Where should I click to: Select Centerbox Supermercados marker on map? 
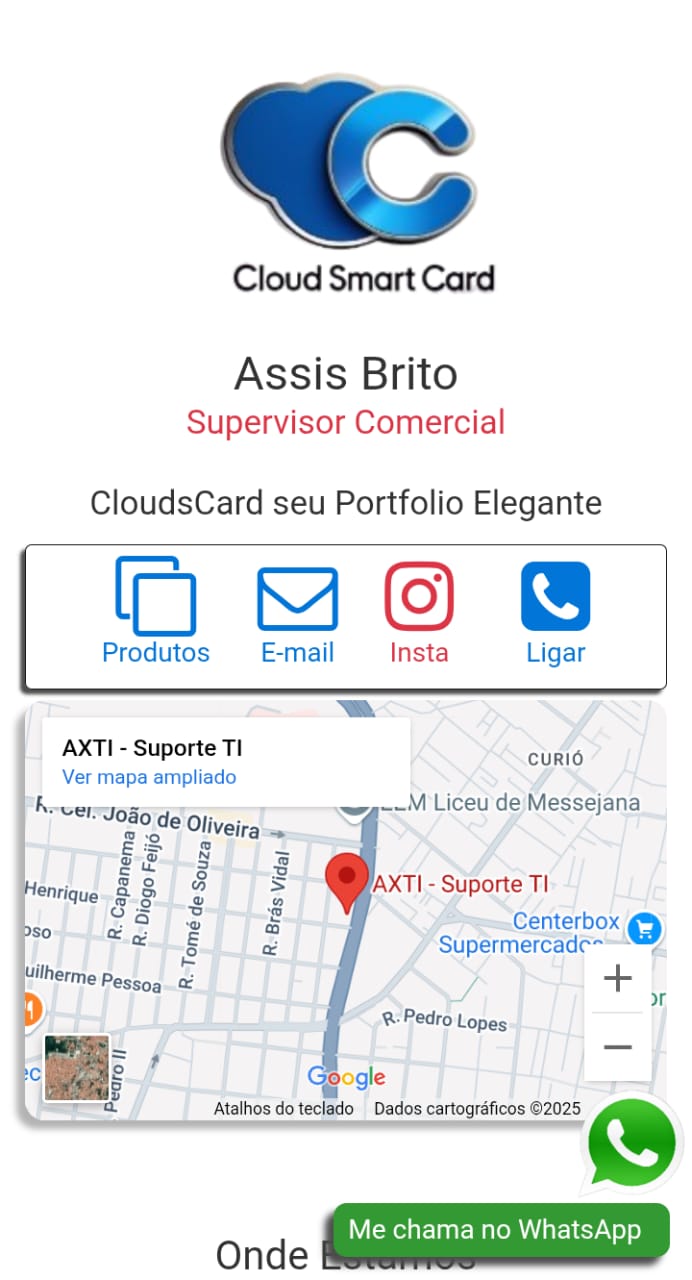645,929
